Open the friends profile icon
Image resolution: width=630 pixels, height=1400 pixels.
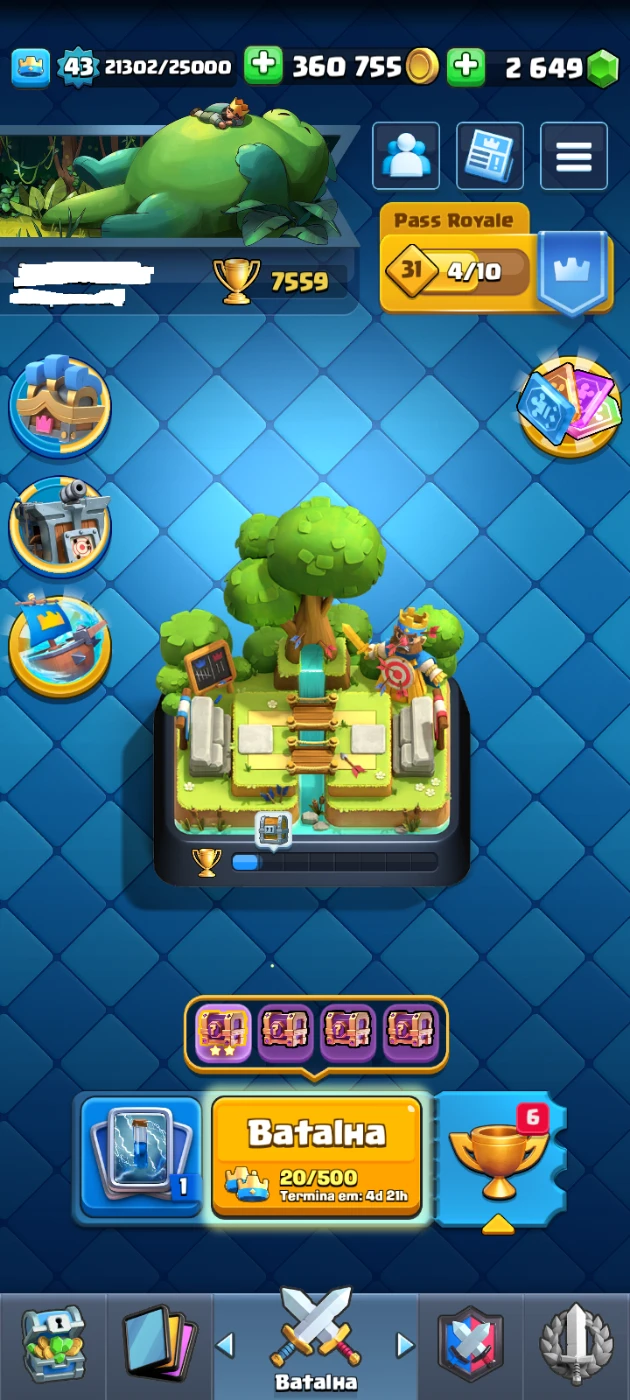tap(405, 156)
